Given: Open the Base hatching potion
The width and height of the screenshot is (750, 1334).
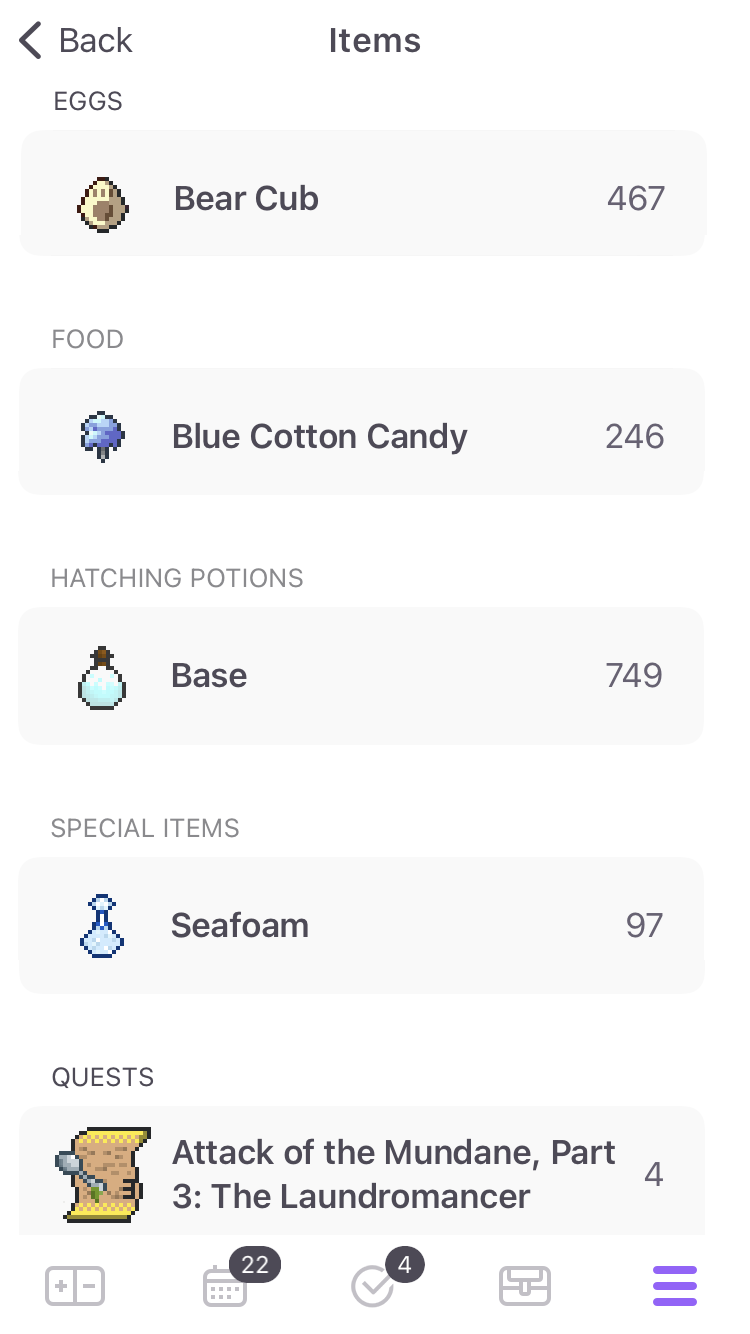Looking at the screenshot, I should [x=362, y=676].
